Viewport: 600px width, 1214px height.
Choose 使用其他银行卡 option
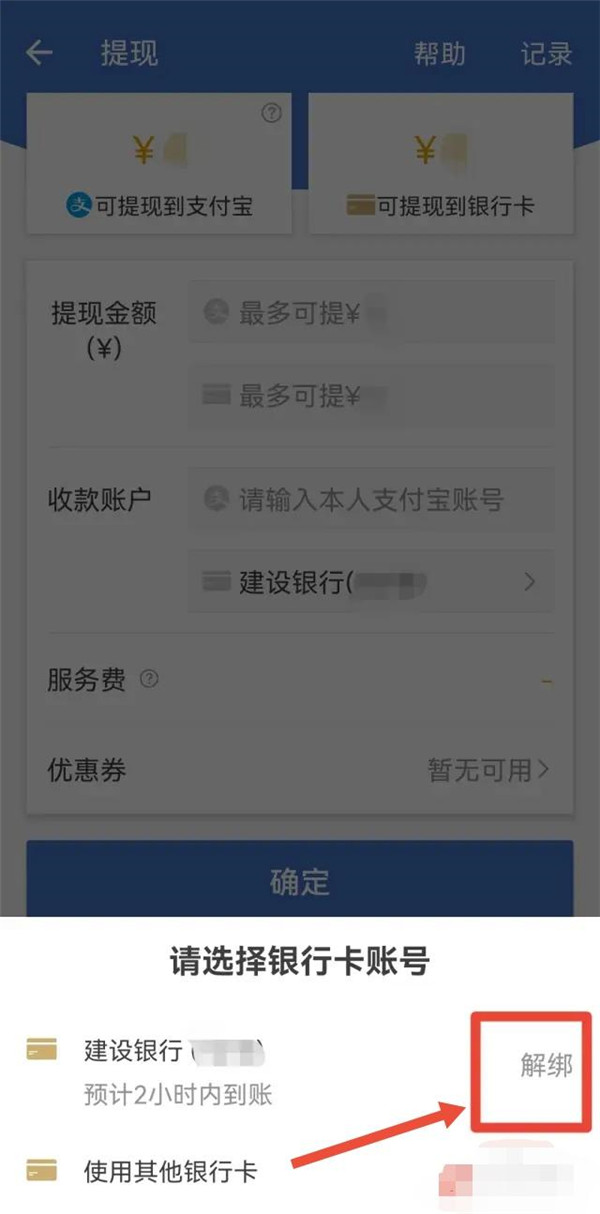170,1170
